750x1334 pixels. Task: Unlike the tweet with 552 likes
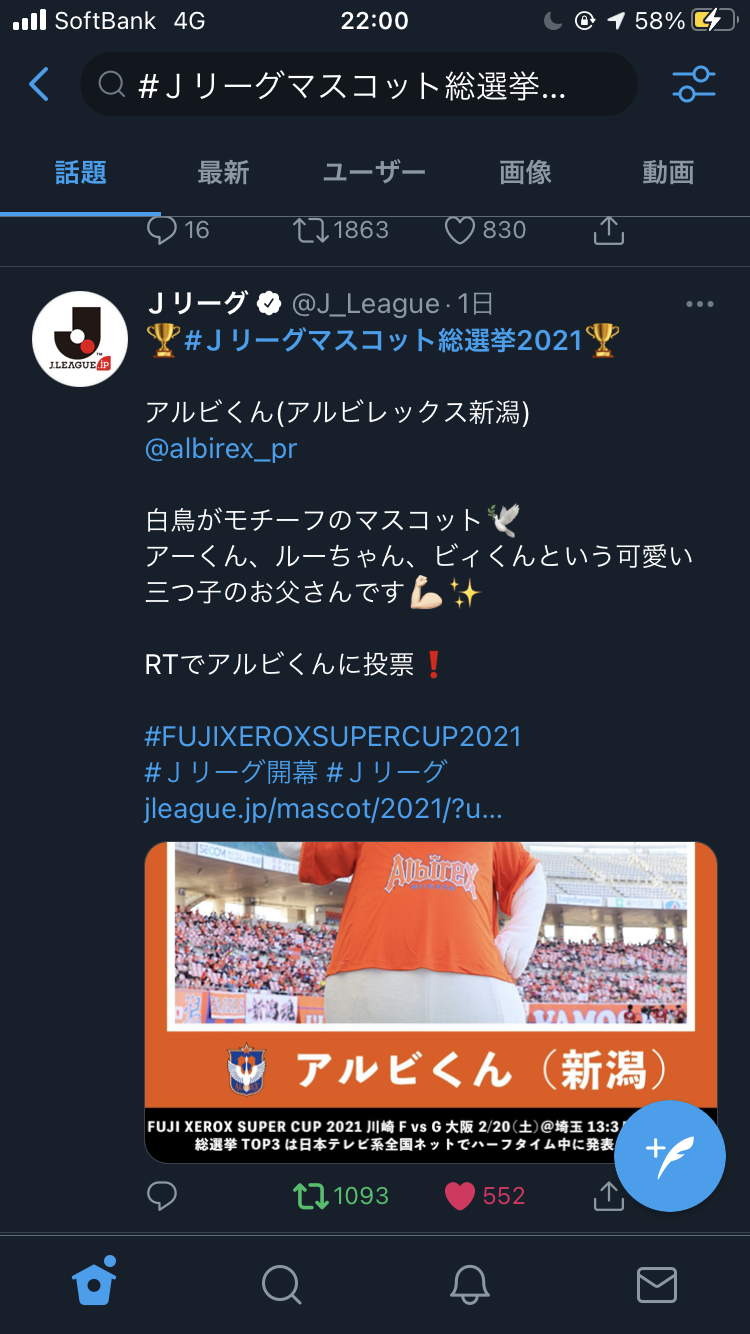485,1196
